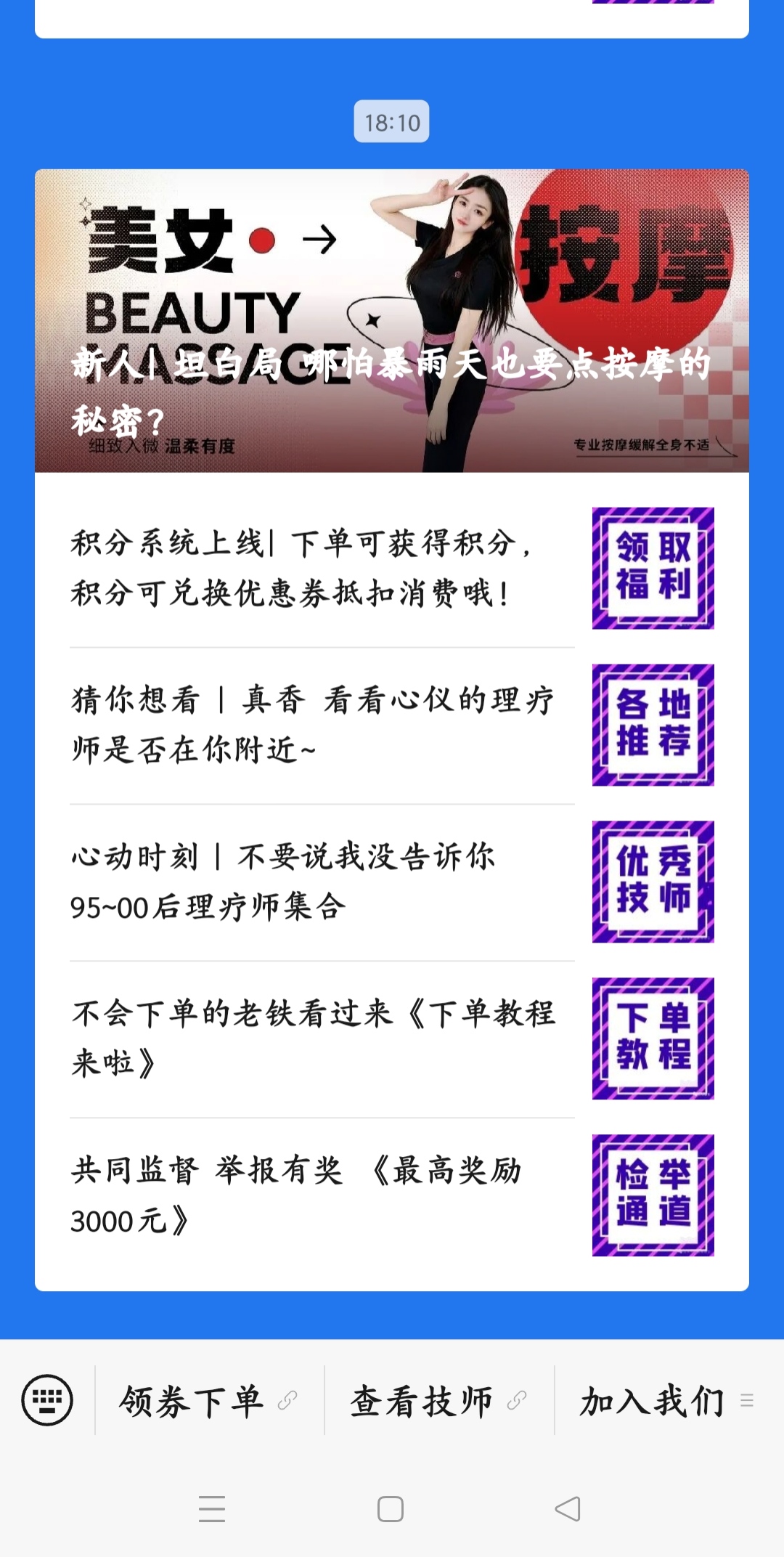Image resolution: width=784 pixels, height=1557 pixels.
Task: Switch to keyboard input mode
Action: pos(47,1400)
